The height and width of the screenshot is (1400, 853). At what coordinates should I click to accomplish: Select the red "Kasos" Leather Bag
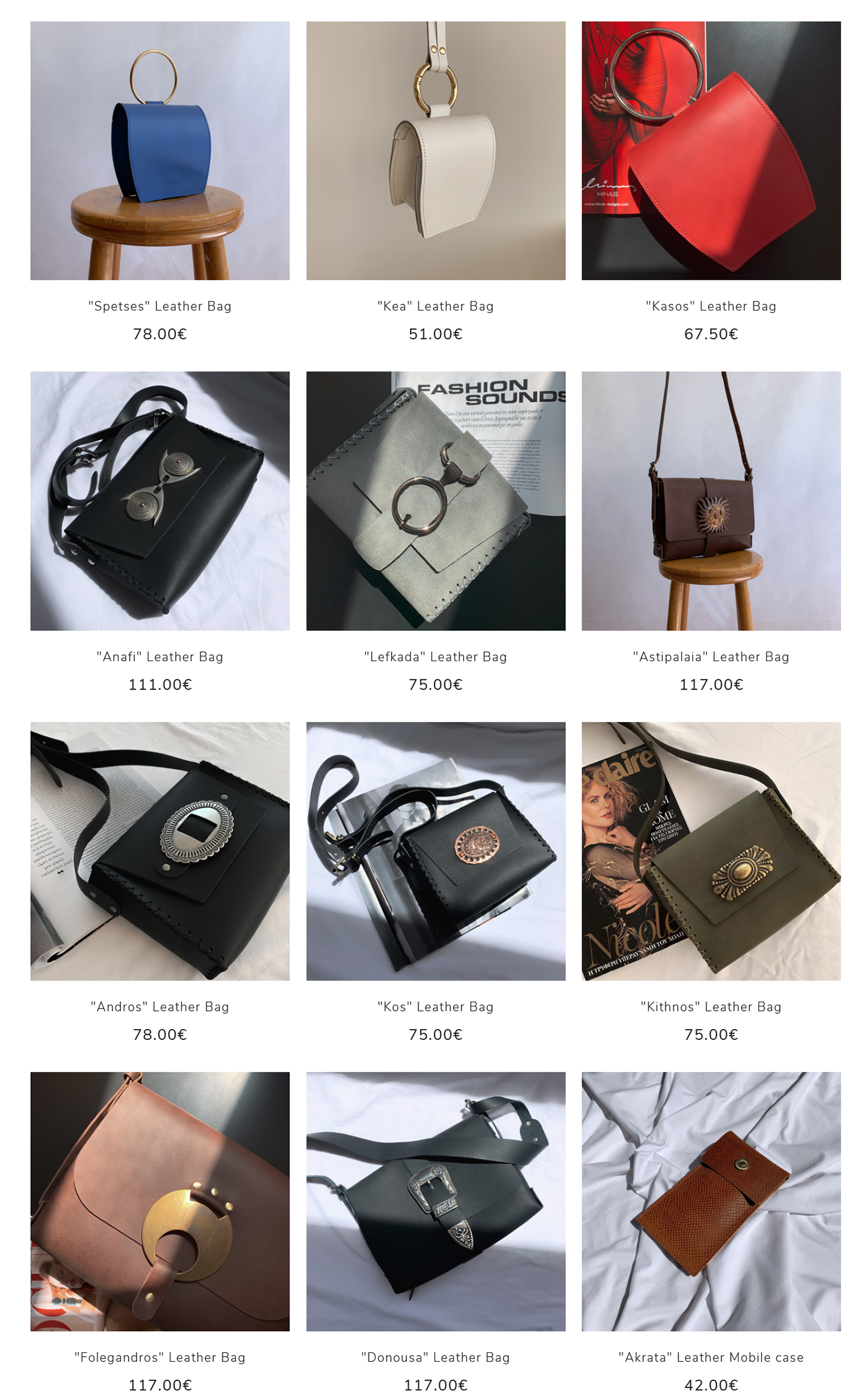tap(711, 151)
